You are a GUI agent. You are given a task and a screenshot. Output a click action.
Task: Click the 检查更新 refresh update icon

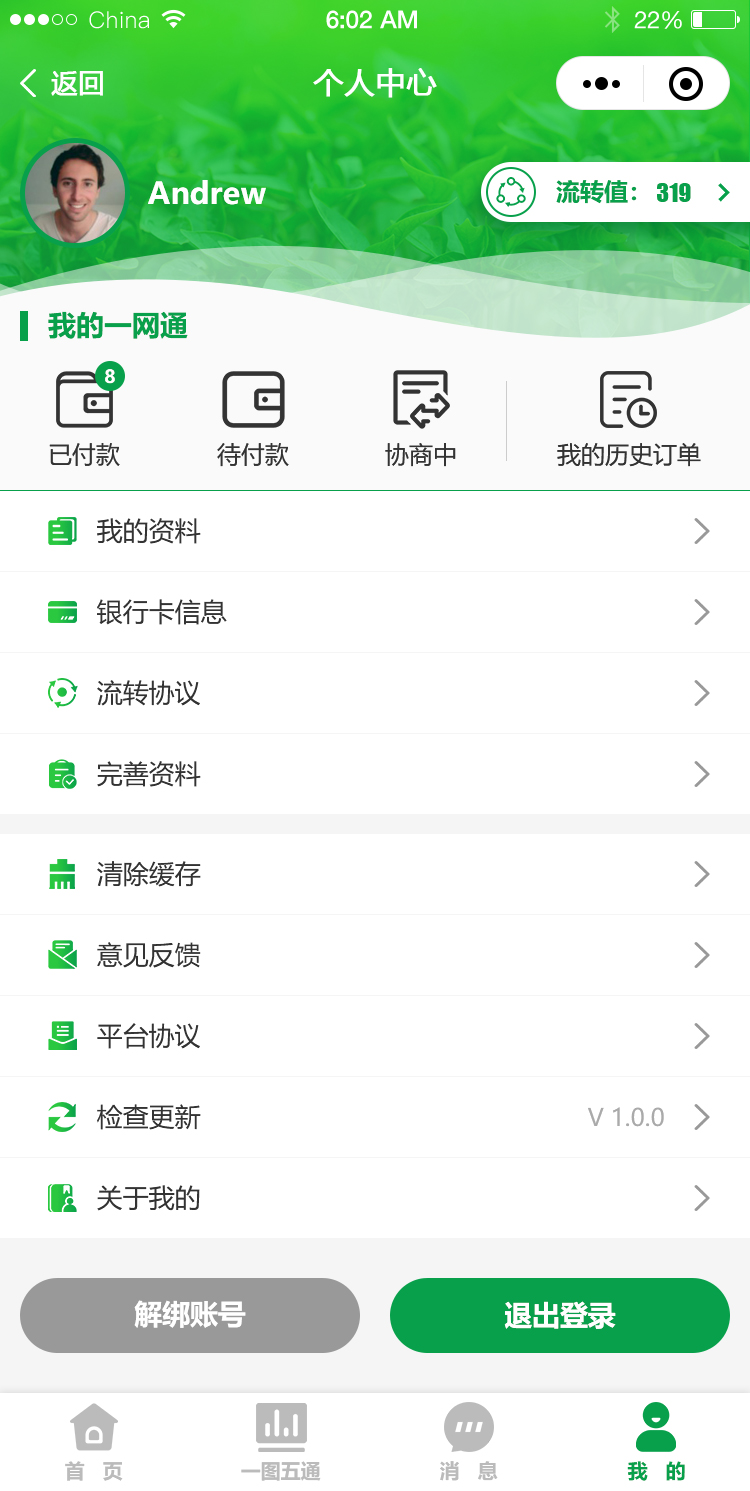(x=62, y=1117)
